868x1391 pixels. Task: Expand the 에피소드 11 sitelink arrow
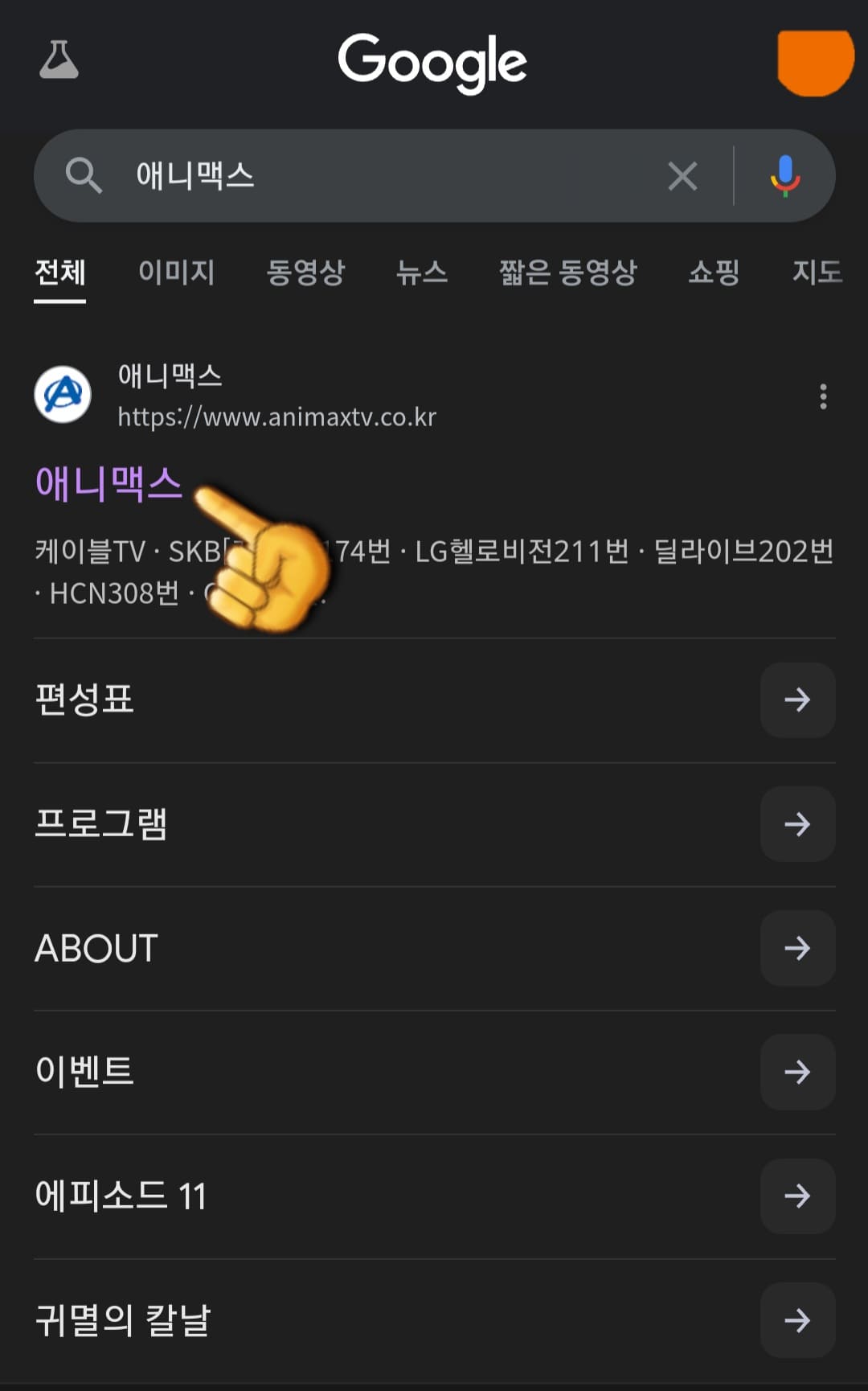tap(796, 1196)
